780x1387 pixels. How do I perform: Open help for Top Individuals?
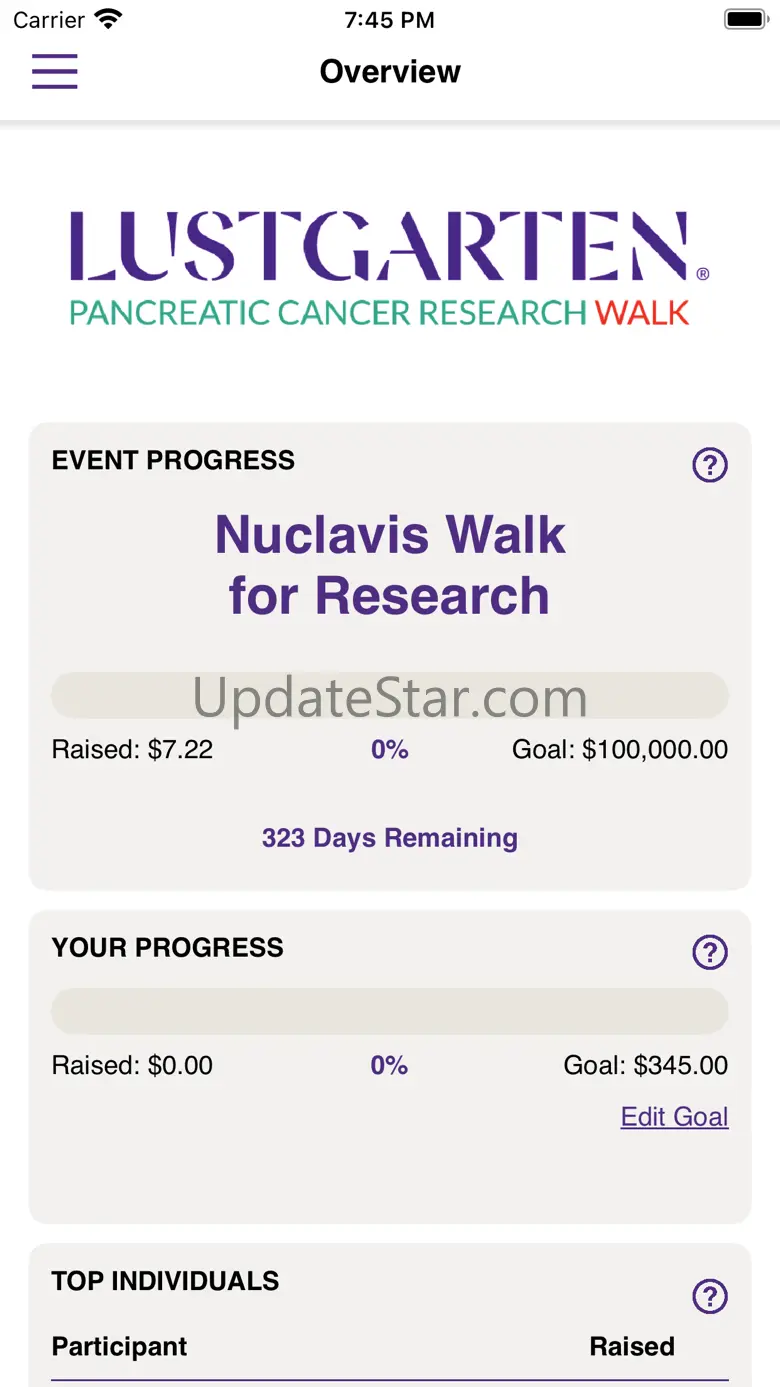[710, 1297]
